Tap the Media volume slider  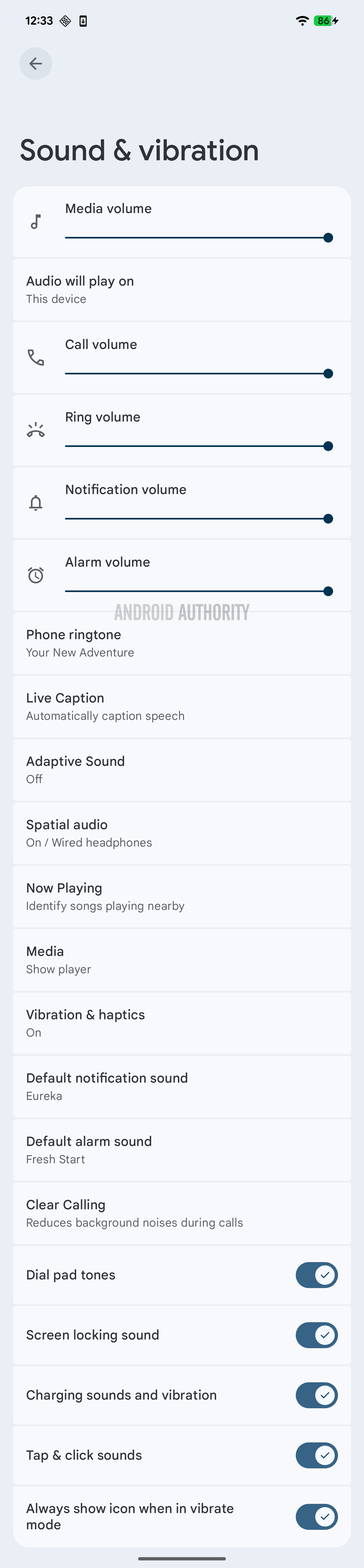coord(197,237)
